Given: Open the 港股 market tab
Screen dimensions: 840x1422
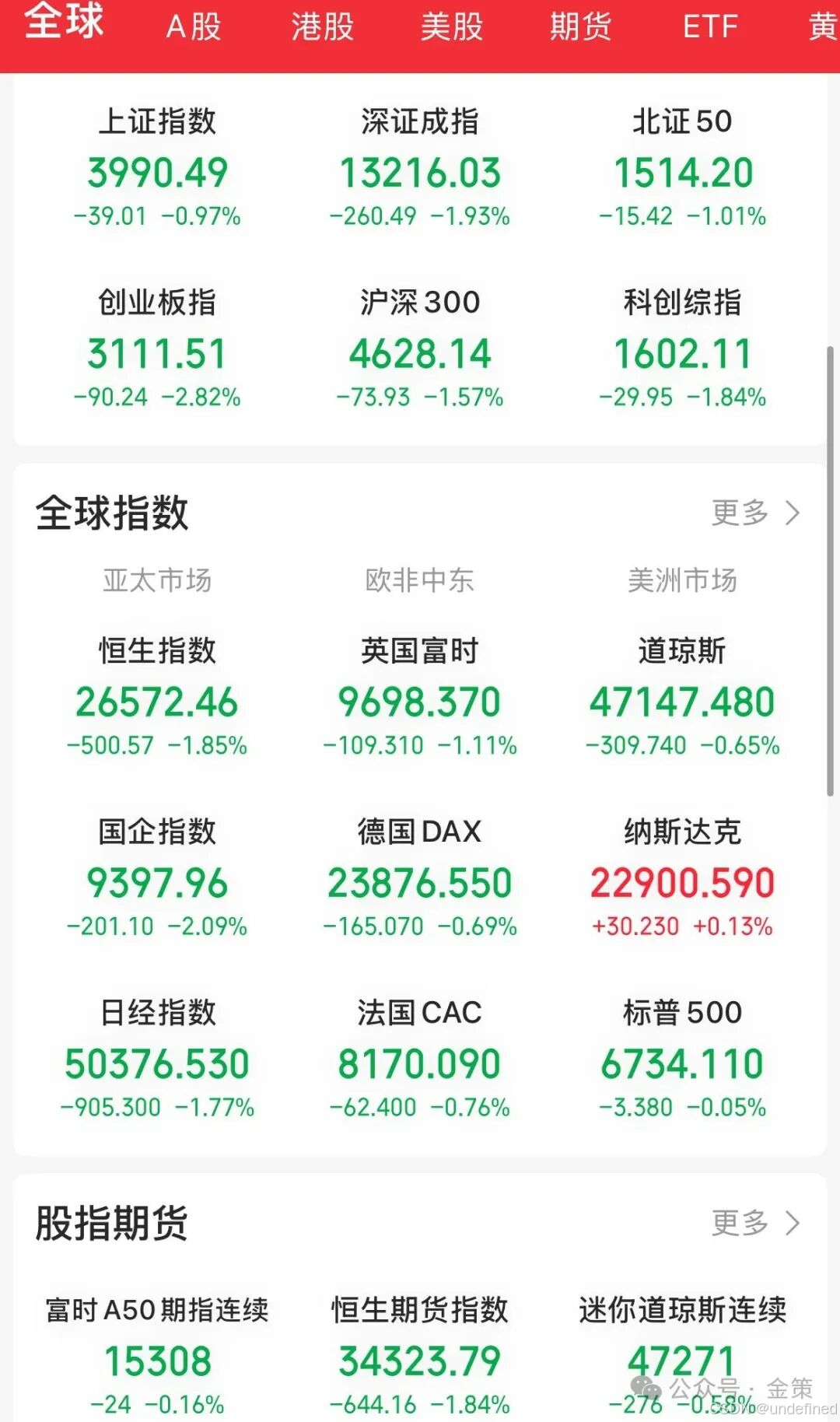Looking at the screenshot, I should 321,27.
